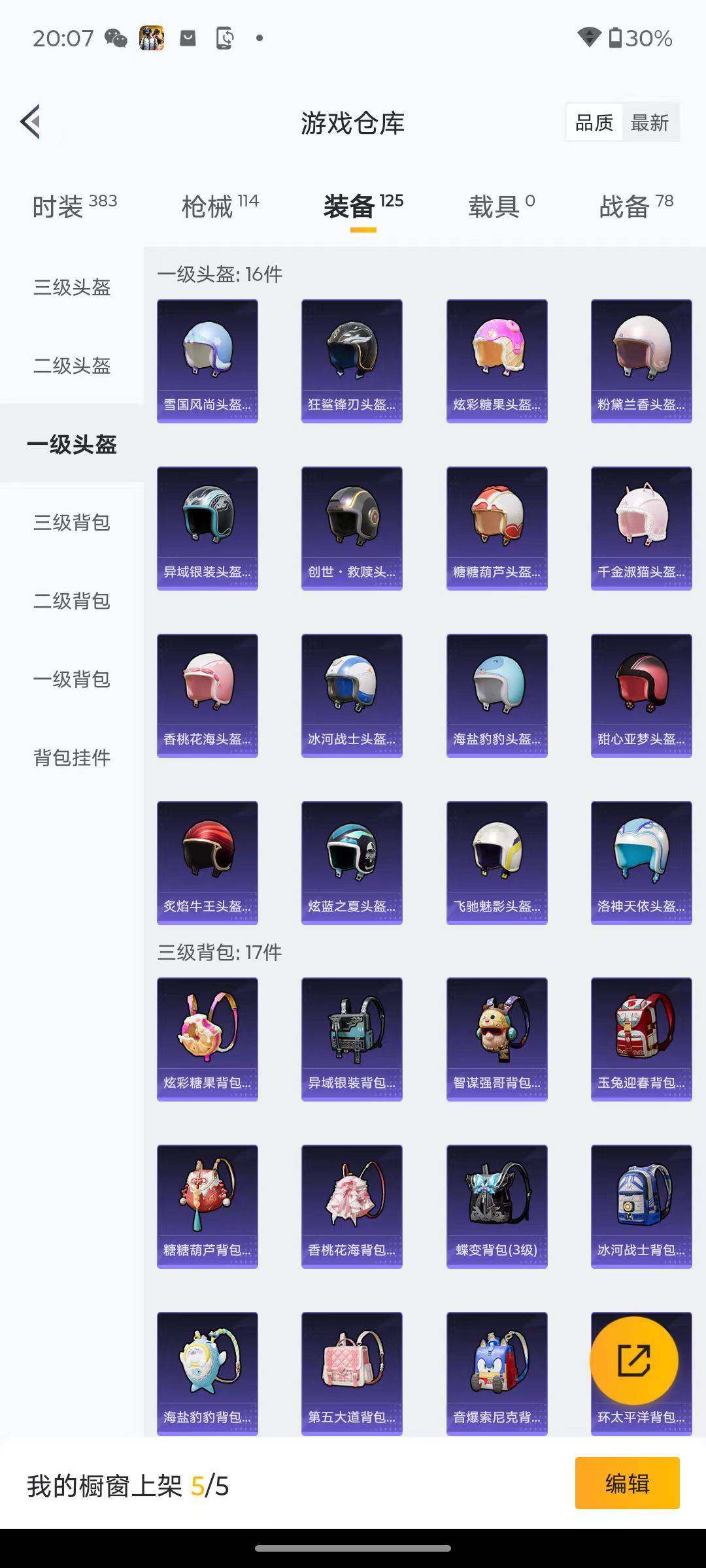Viewport: 706px width, 1568px height.
Task: Go back using the top-left arrow
Action: (x=31, y=122)
